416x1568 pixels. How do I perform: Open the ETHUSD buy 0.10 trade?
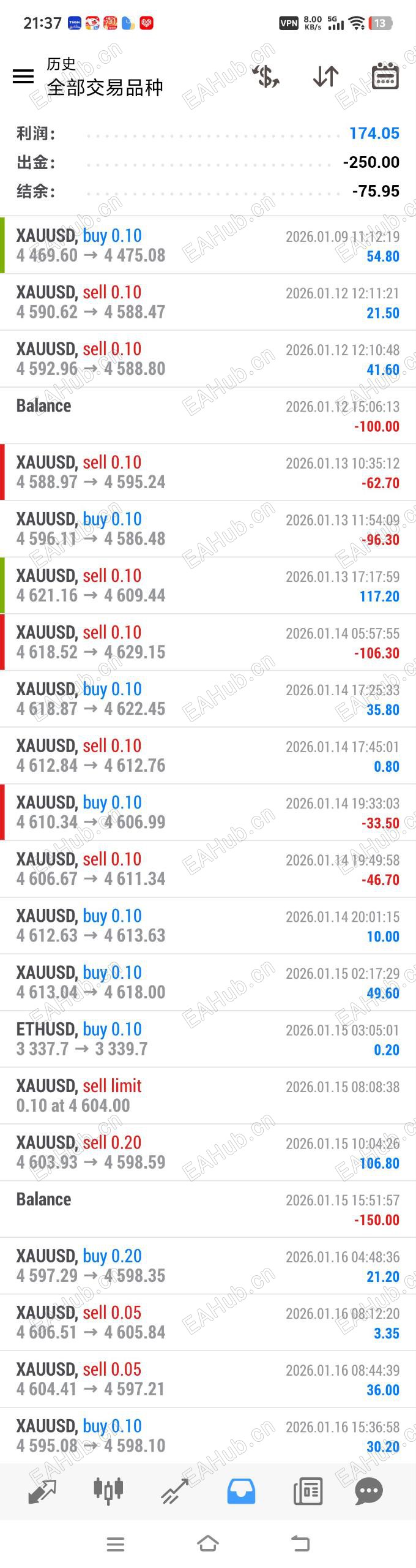tap(208, 1039)
